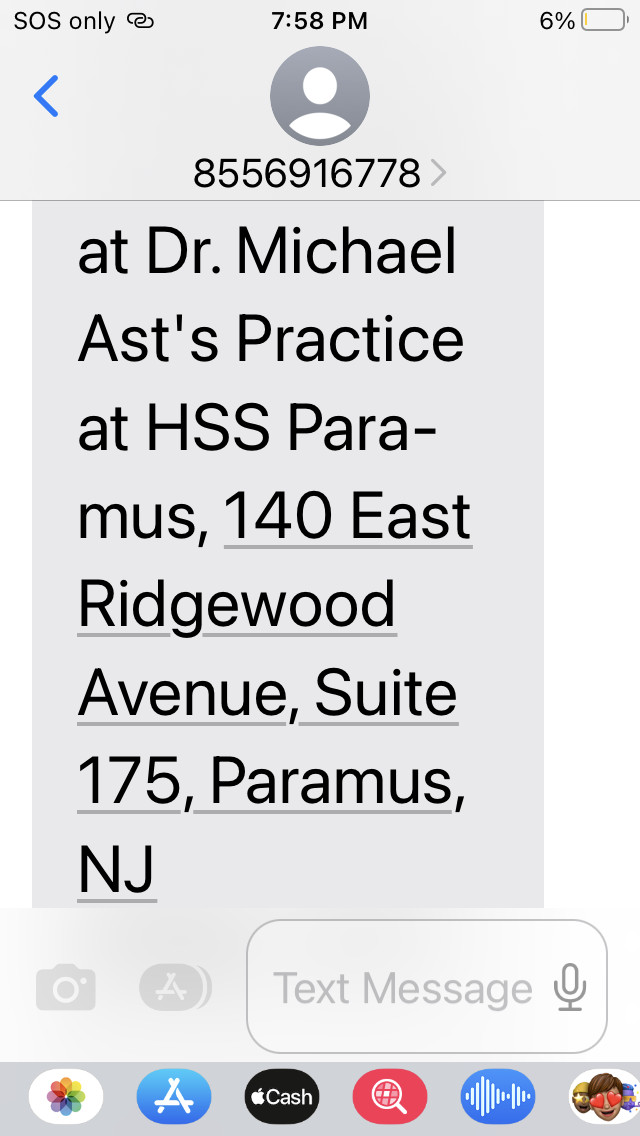640x1136 pixels.
Task: Start dictation with the microphone icon
Action: pyautogui.click(x=570, y=987)
